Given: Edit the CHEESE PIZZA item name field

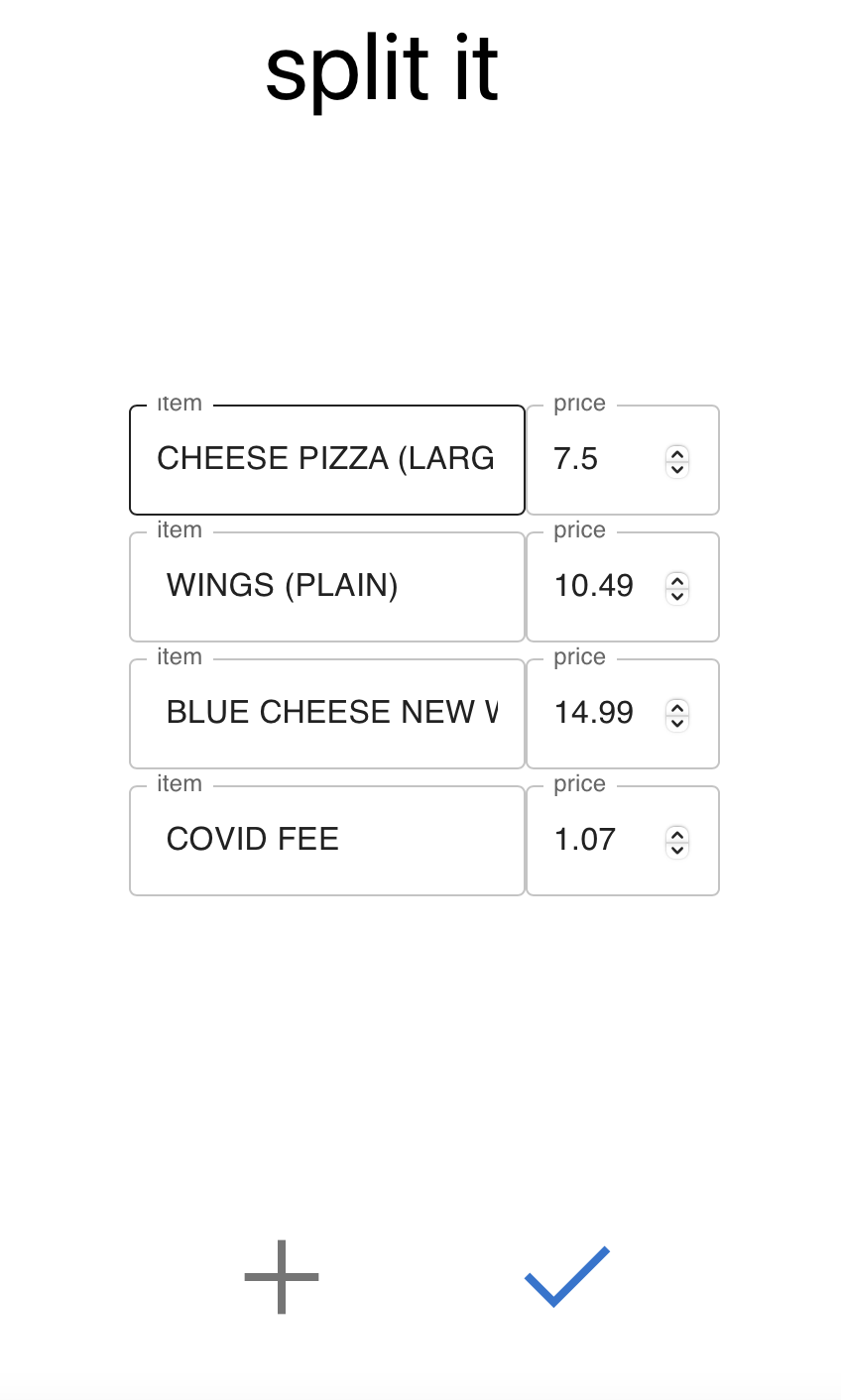Looking at the screenshot, I should click(326, 459).
